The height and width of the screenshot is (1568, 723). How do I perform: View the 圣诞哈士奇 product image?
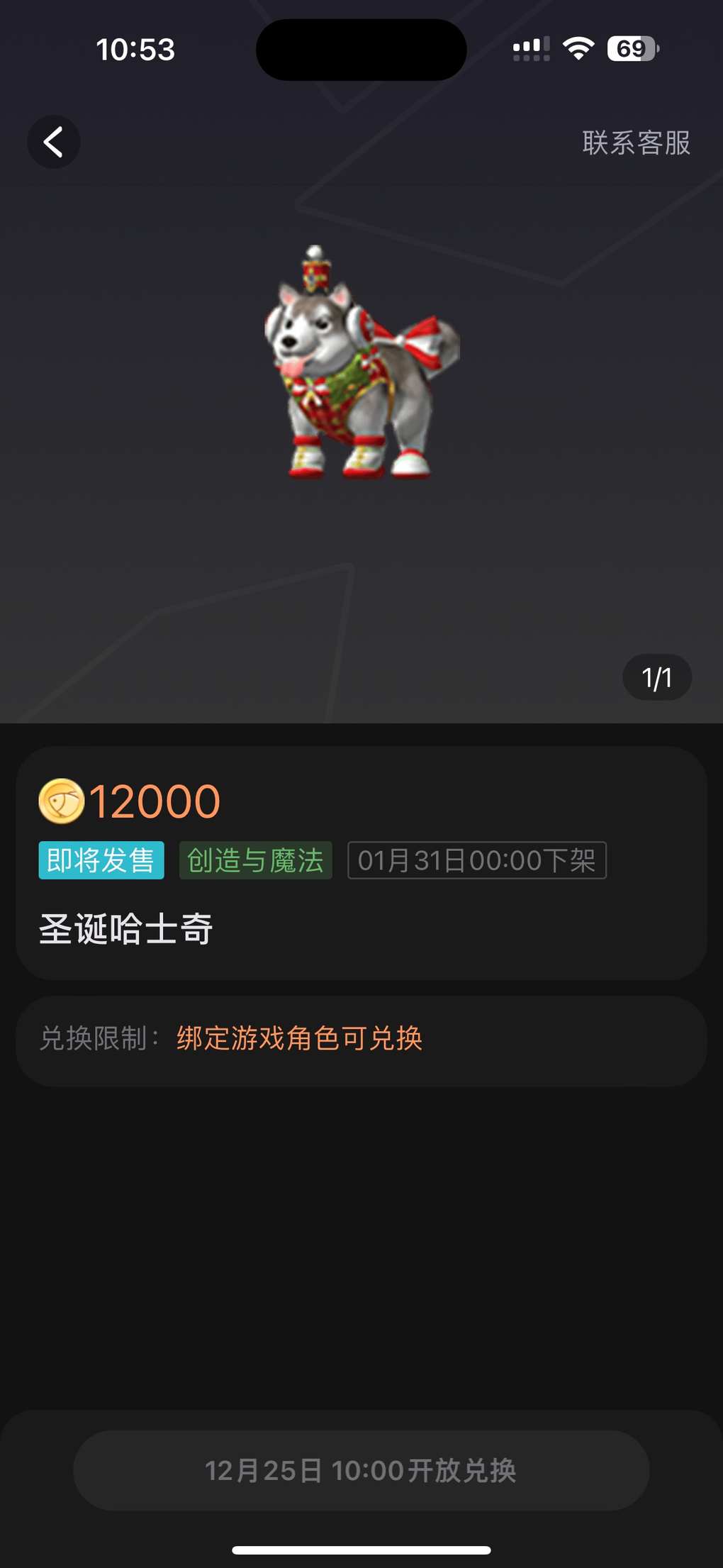361,363
